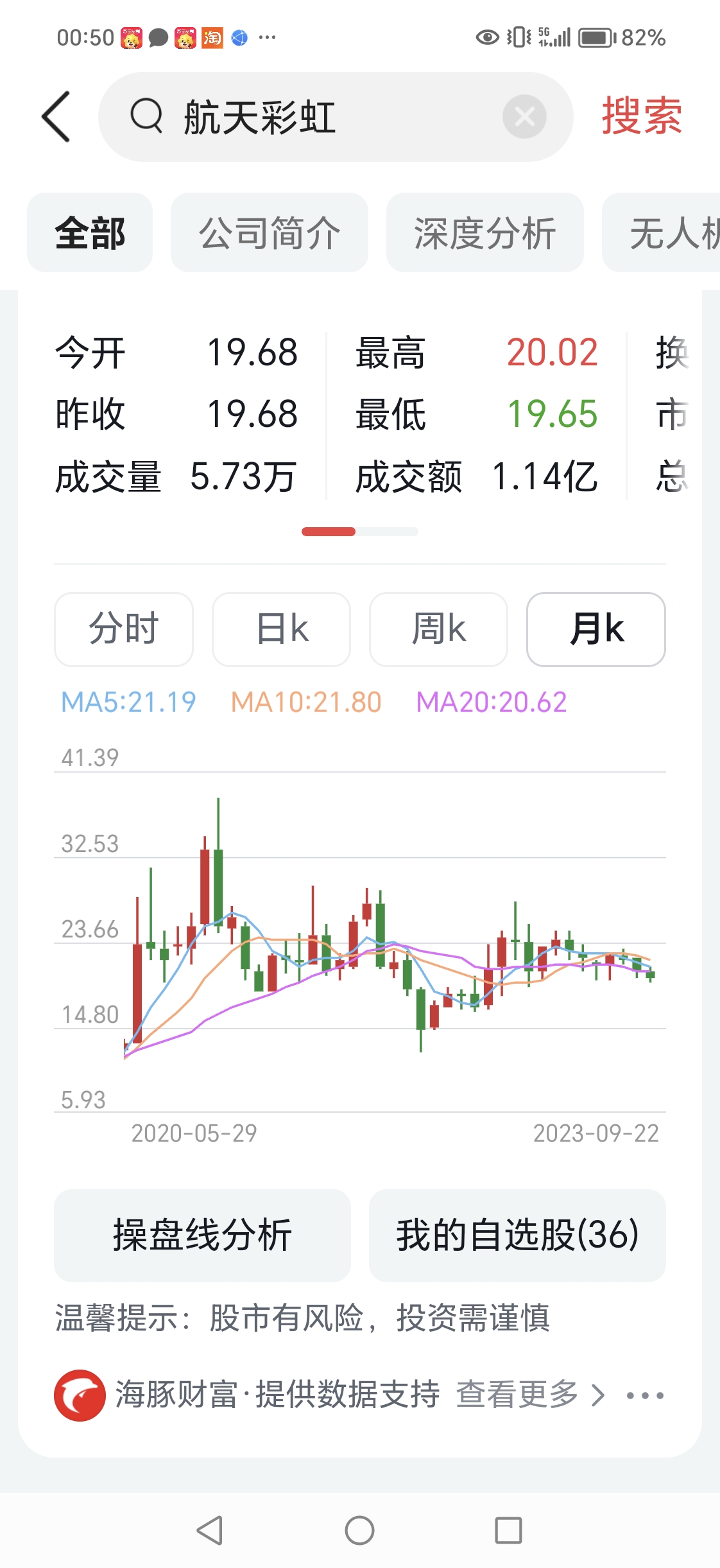The height and width of the screenshot is (1568, 720).
Task: Switch to the 公司简介 tab
Action: pyautogui.click(x=270, y=233)
